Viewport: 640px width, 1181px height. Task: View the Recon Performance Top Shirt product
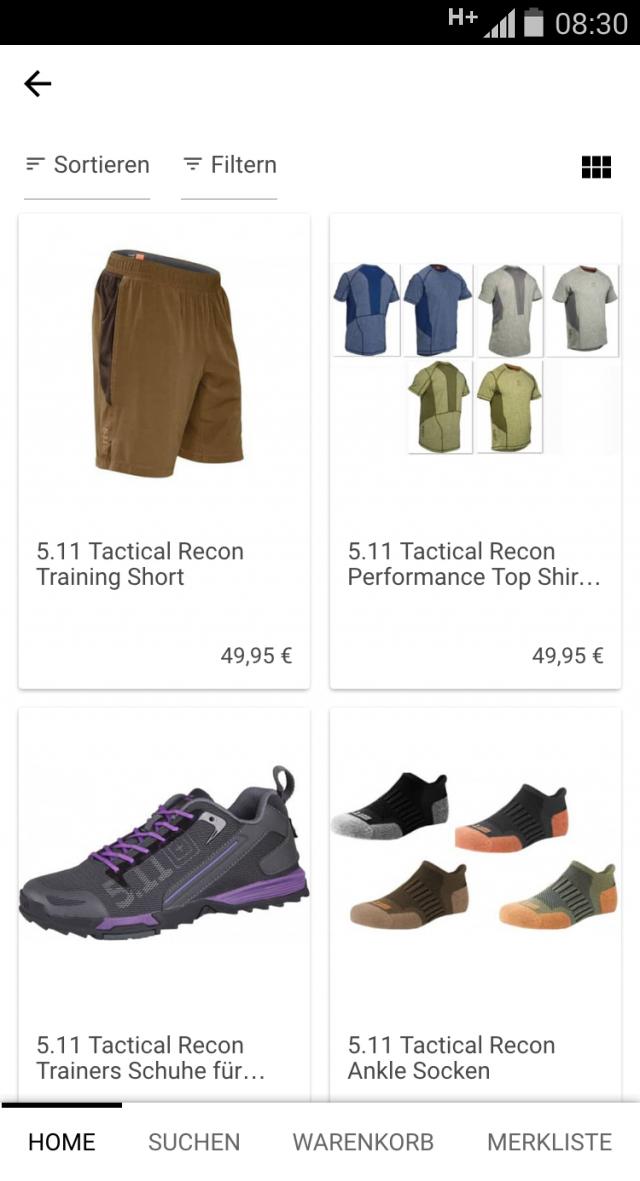(475, 450)
